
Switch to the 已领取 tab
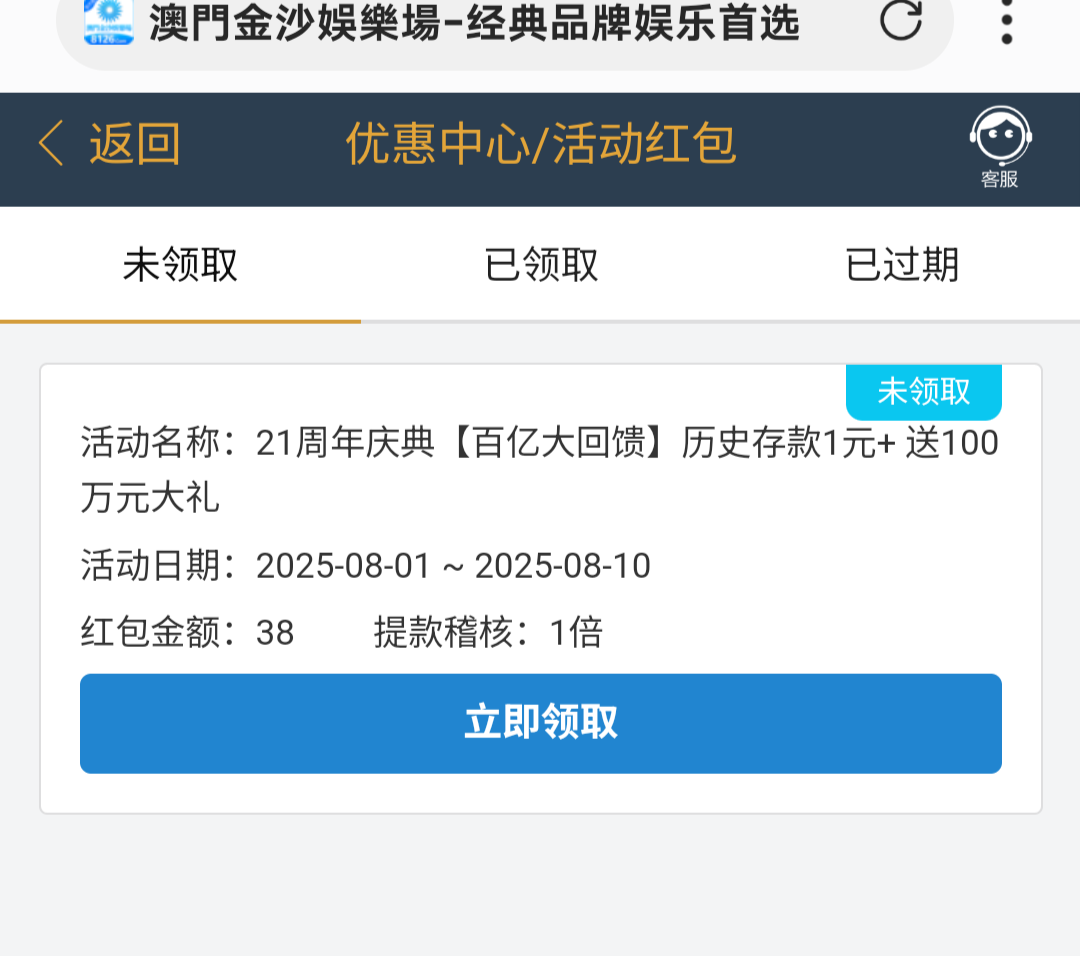[x=541, y=266]
